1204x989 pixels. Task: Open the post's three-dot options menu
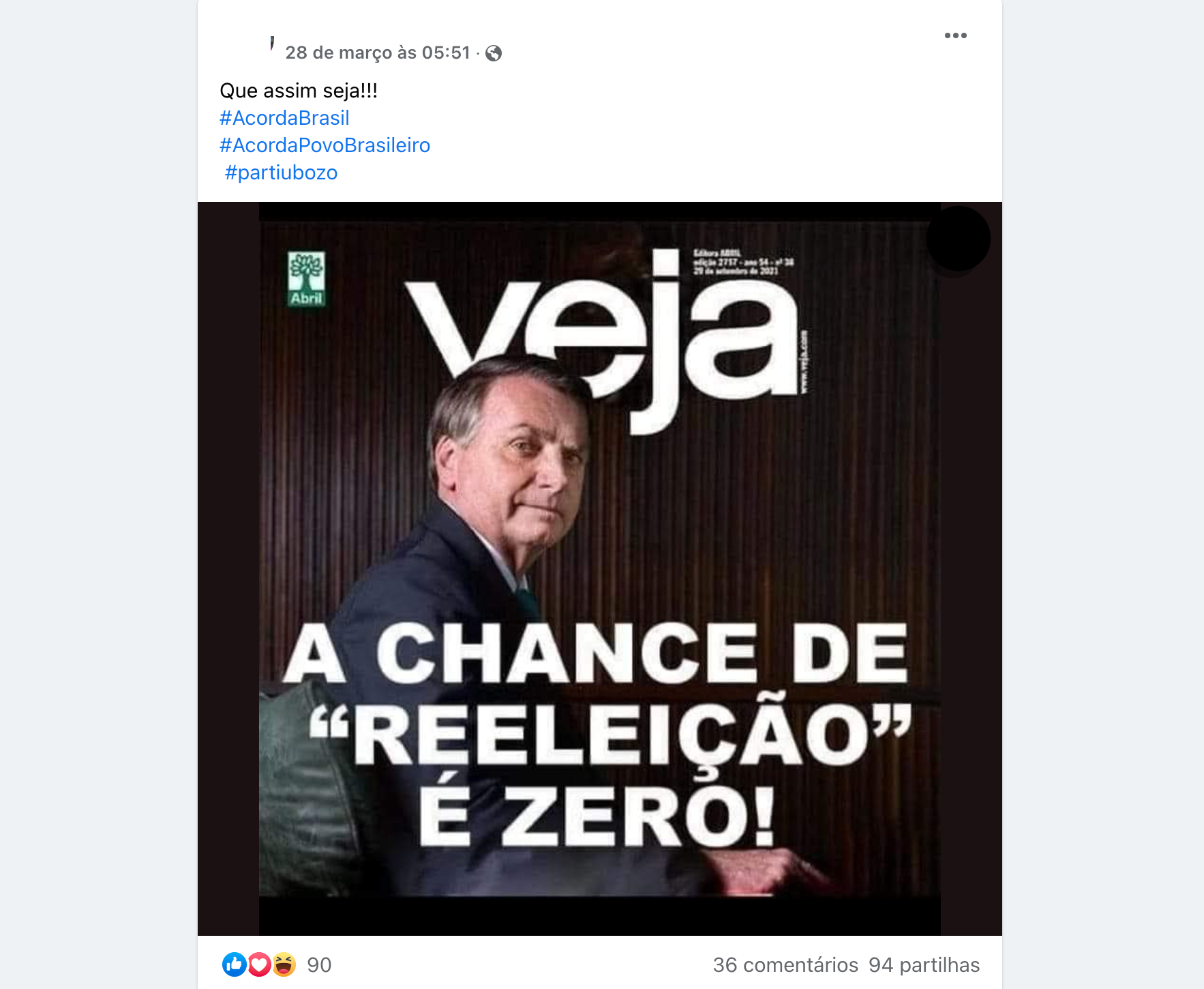955,35
